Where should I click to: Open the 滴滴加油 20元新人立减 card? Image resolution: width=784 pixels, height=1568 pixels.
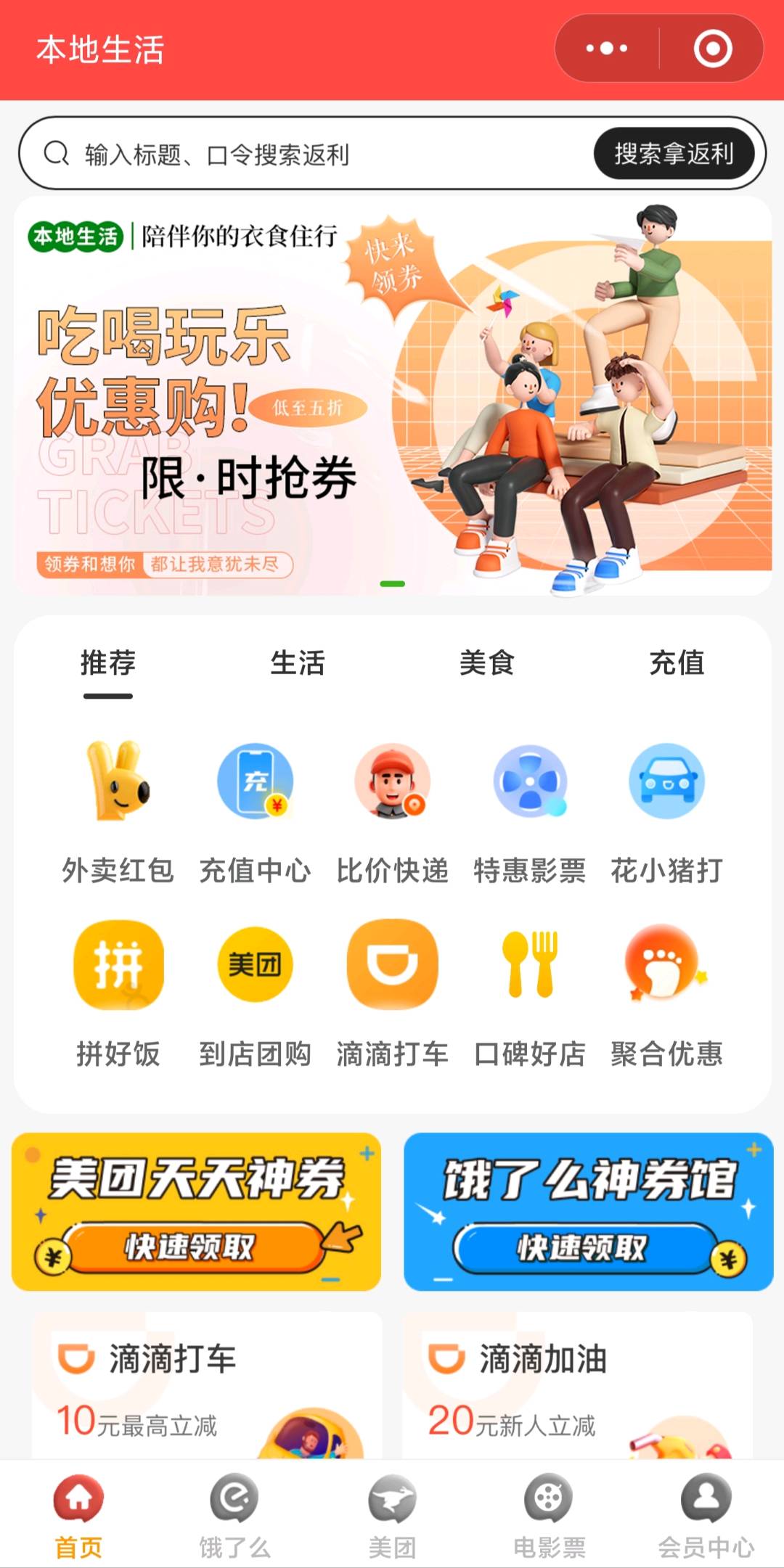[578, 1386]
